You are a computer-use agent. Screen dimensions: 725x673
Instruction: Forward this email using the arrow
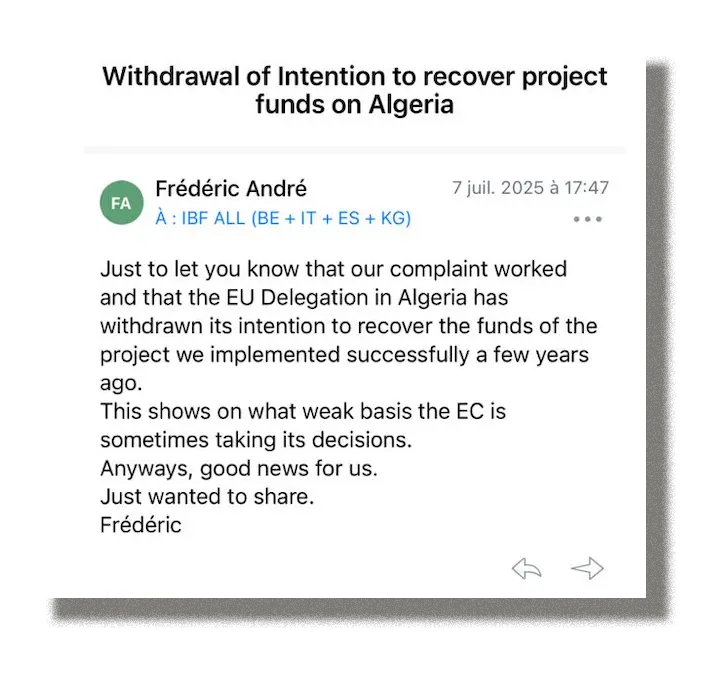pos(587,569)
